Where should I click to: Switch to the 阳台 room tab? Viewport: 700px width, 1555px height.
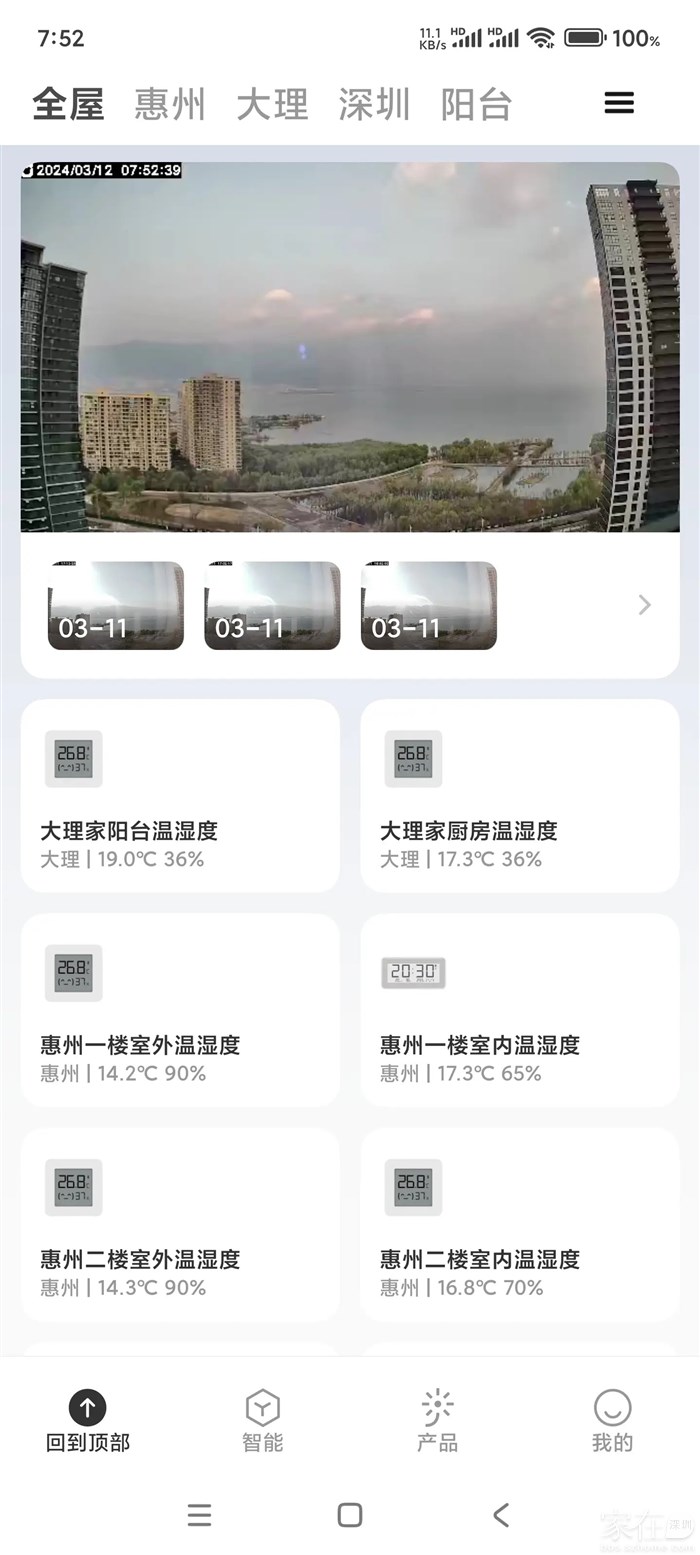click(x=476, y=104)
